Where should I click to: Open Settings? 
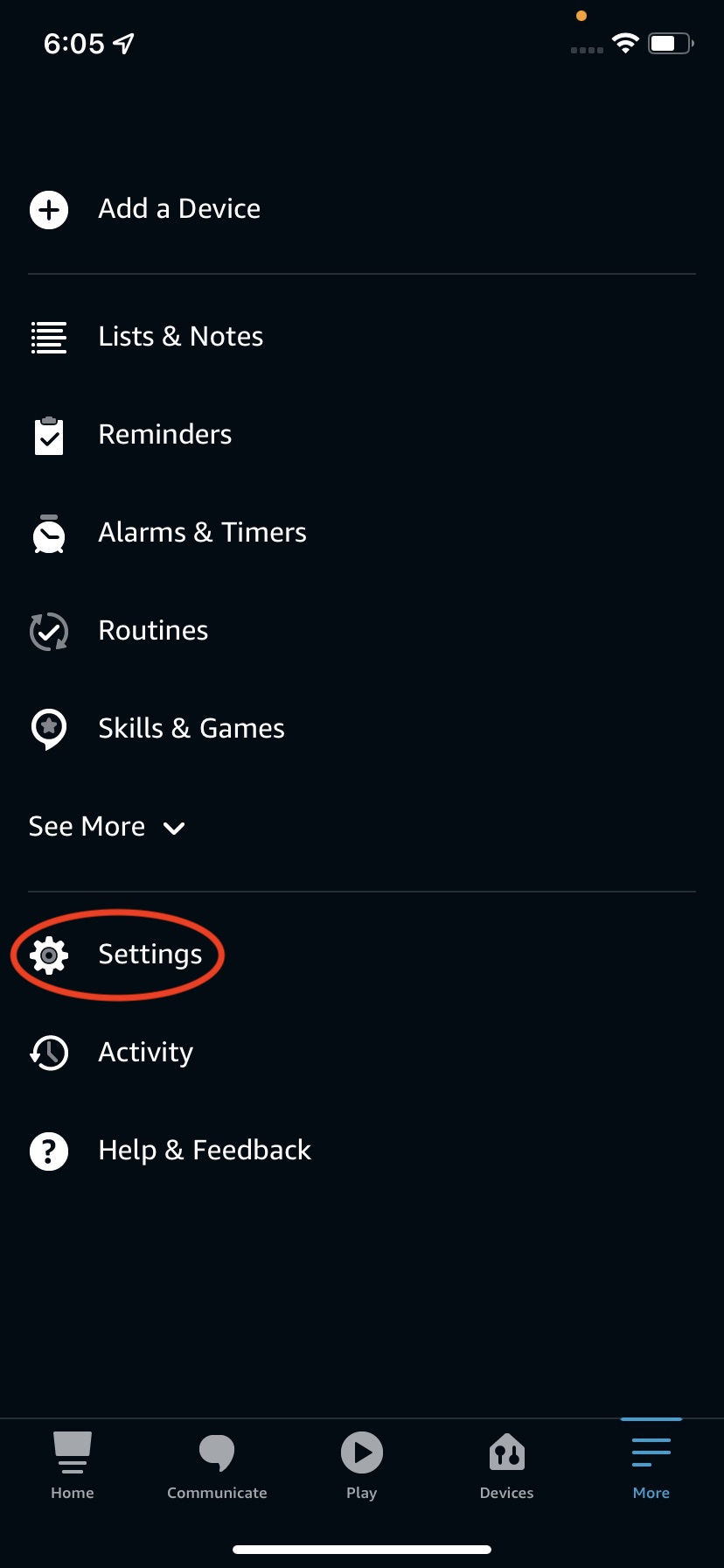point(150,955)
